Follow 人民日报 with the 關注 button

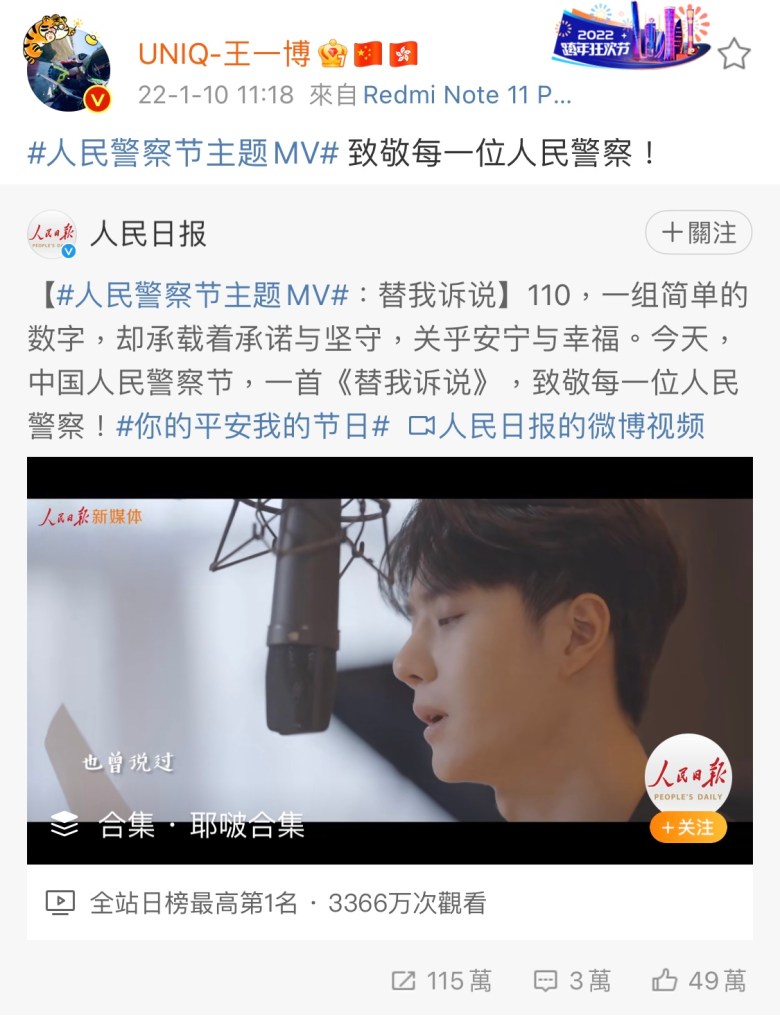tap(698, 233)
